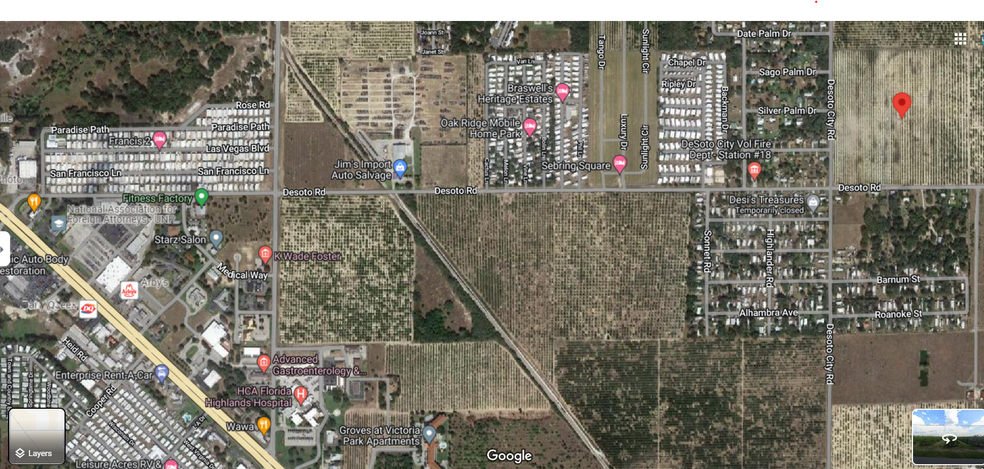The height and width of the screenshot is (469, 984).
Task: Tap the Sebring Square marker
Action: pyautogui.click(x=620, y=164)
